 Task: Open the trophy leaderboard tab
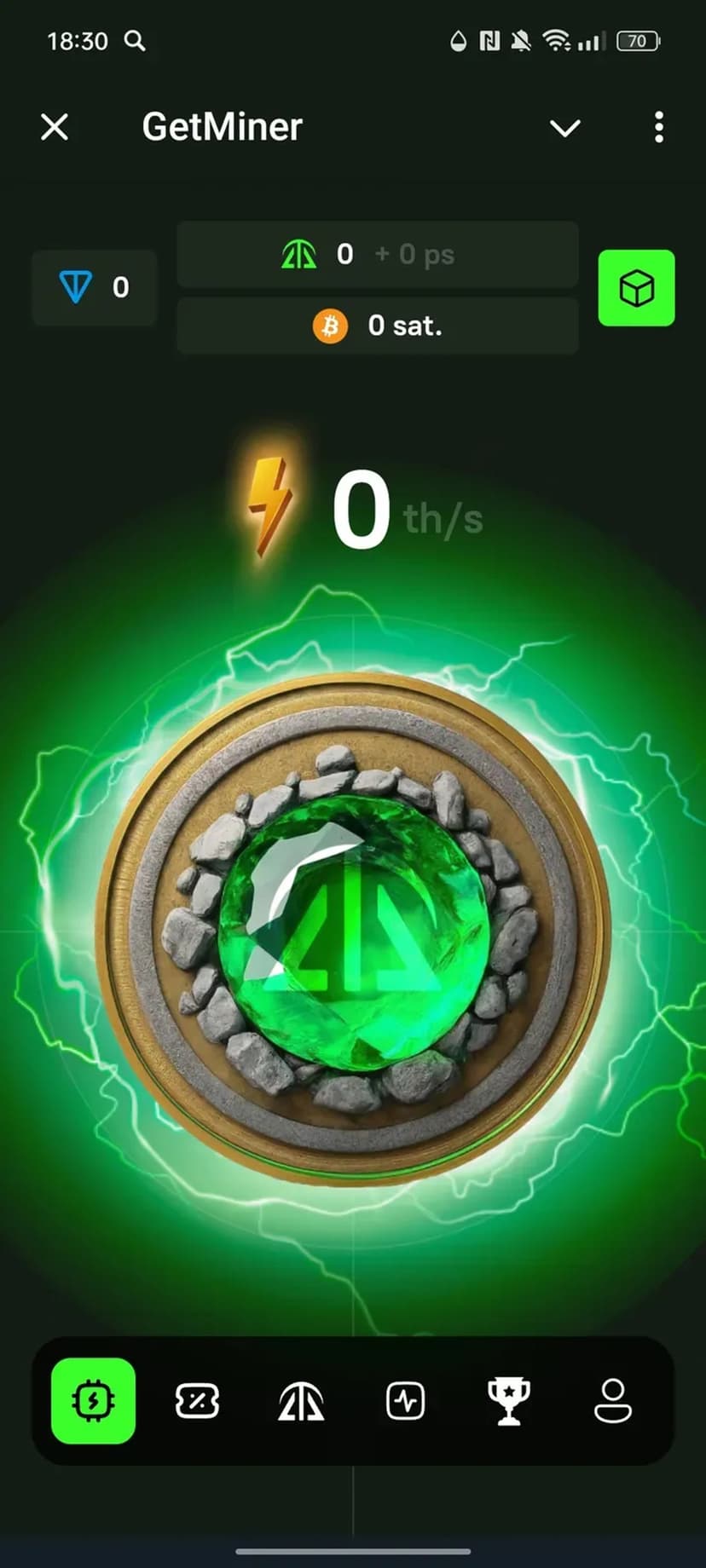(508, 1401)
